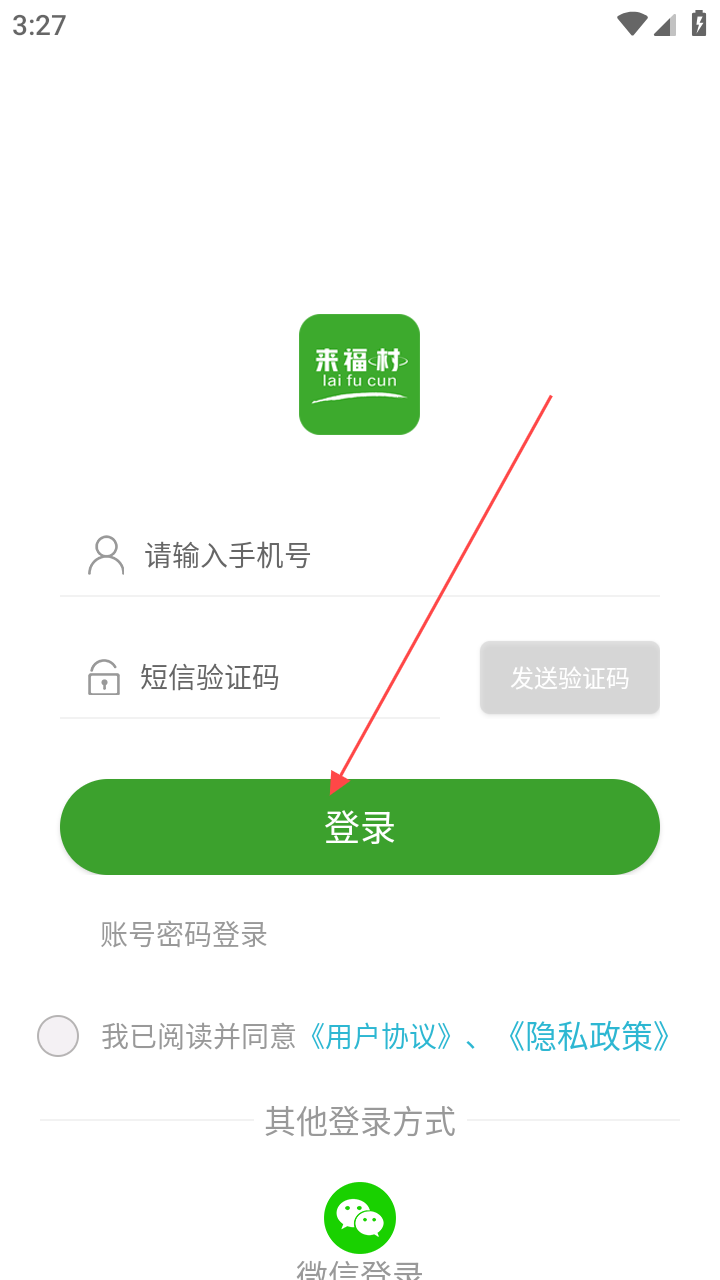This screenshot has width=720, height=1280.
Task: Tap the 发送验证码 button
Action: click(569, 678)
